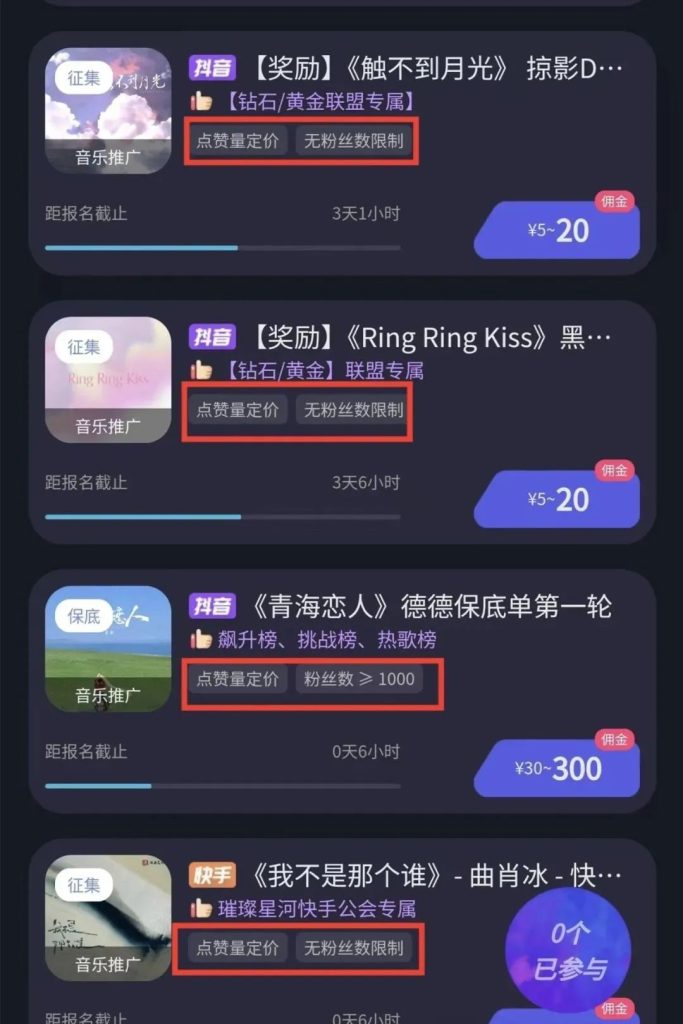Open the 《青海恋人》德德保底单 task card
Viewport: 683px width, 1024px height.
[x=399, y=607]
